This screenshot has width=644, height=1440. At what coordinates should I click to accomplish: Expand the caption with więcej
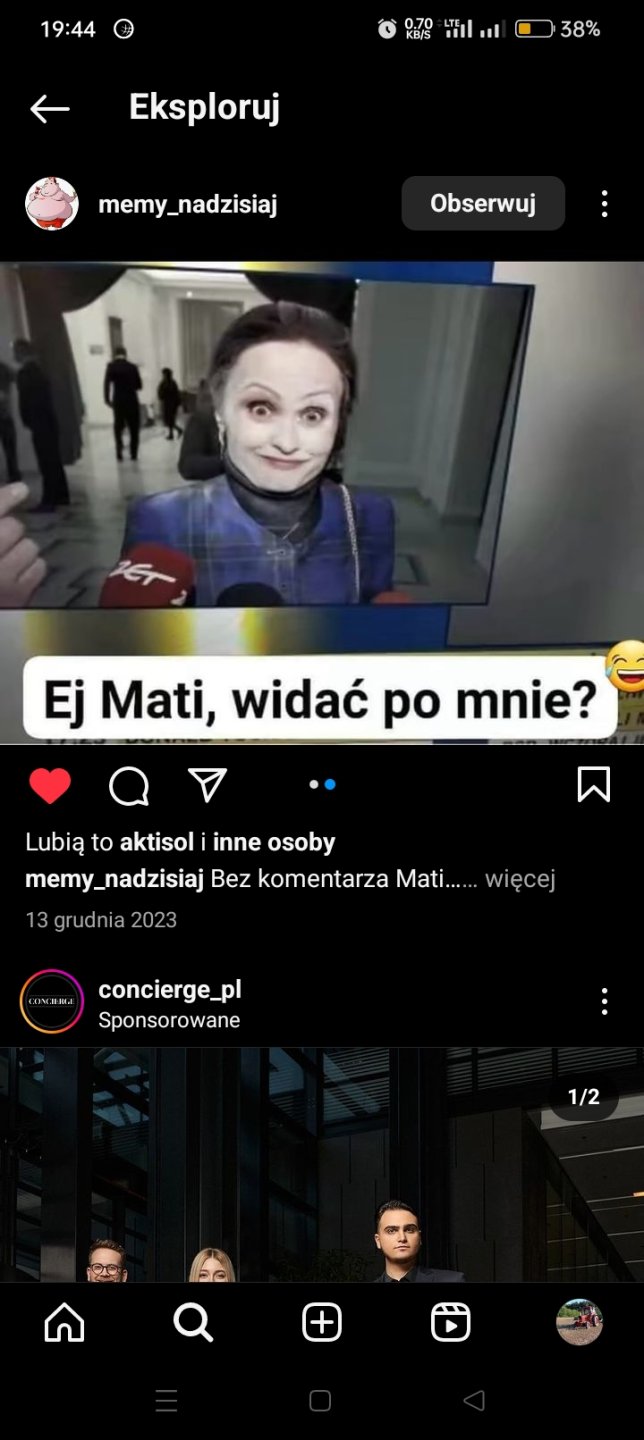click(x=519, y=879)
